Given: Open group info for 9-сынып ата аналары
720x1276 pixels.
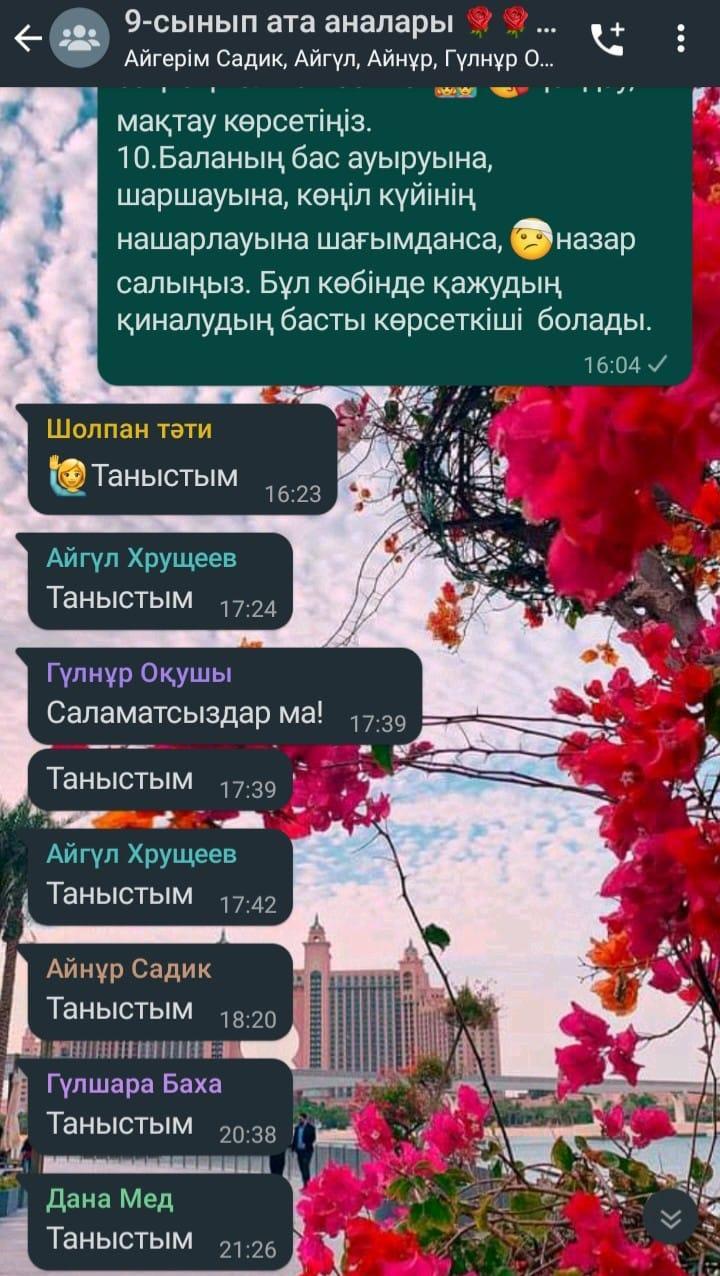Looking at the screenshot, I should [340, 38].
